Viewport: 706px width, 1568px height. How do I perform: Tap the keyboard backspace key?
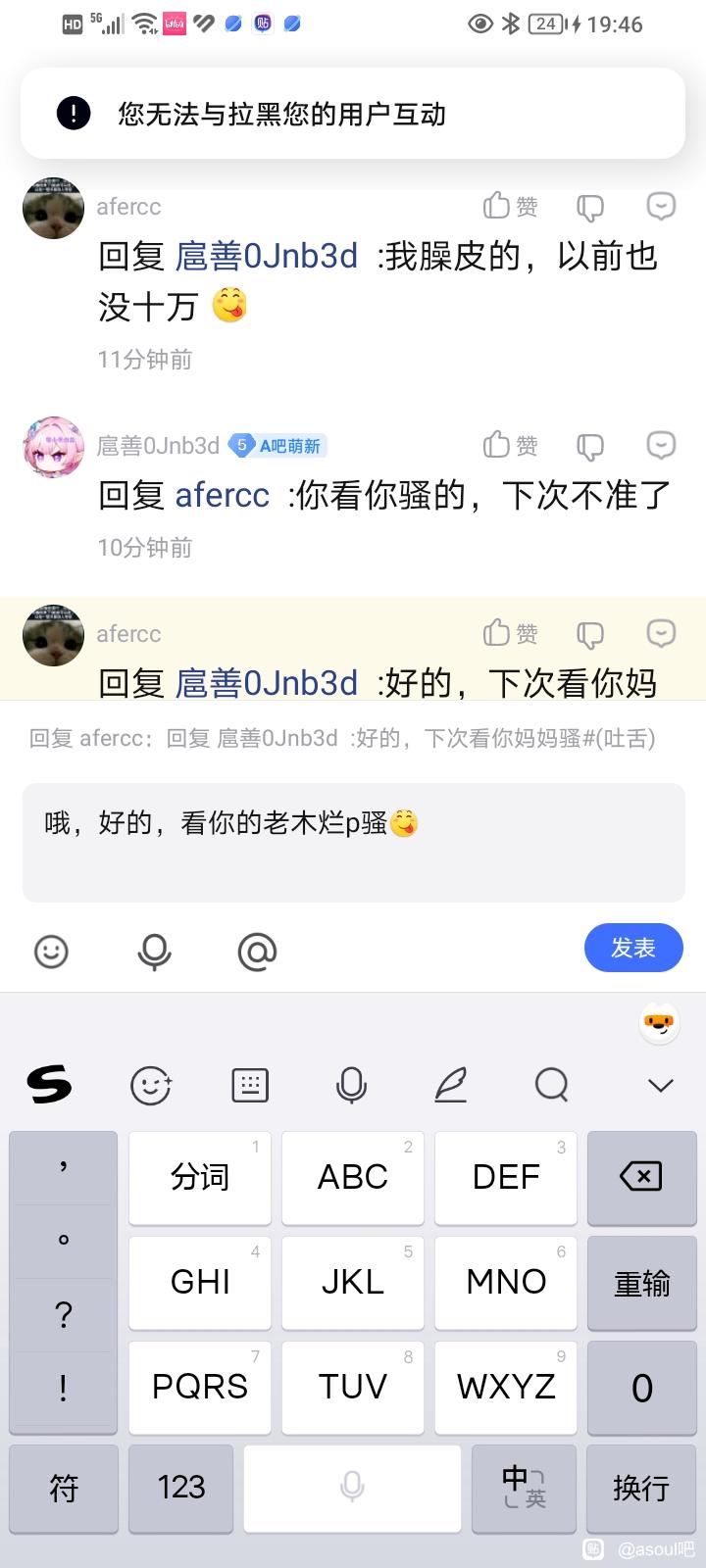pos(641,1176)
